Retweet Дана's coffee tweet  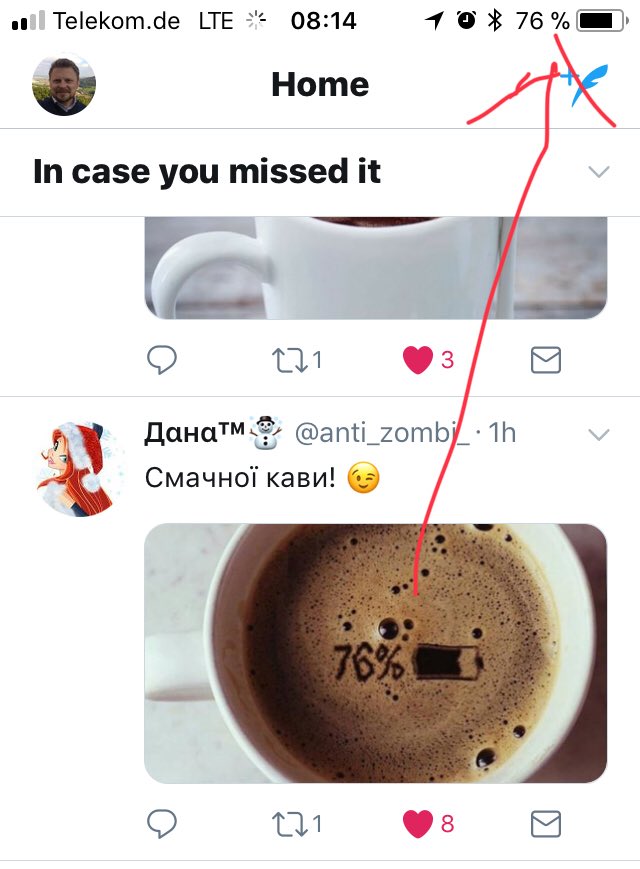point(292,824)
